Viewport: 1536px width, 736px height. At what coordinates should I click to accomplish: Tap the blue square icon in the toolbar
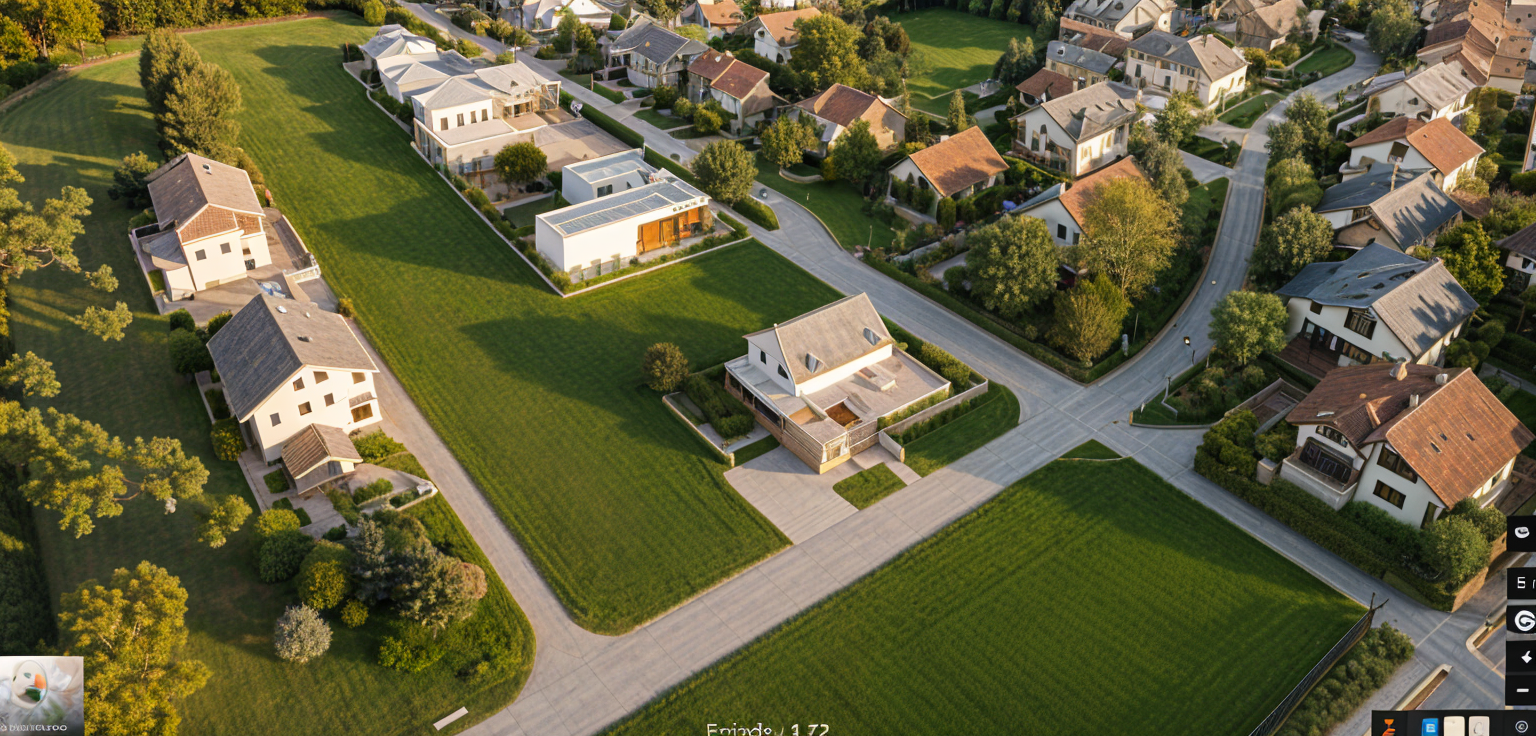point(1429,727)
